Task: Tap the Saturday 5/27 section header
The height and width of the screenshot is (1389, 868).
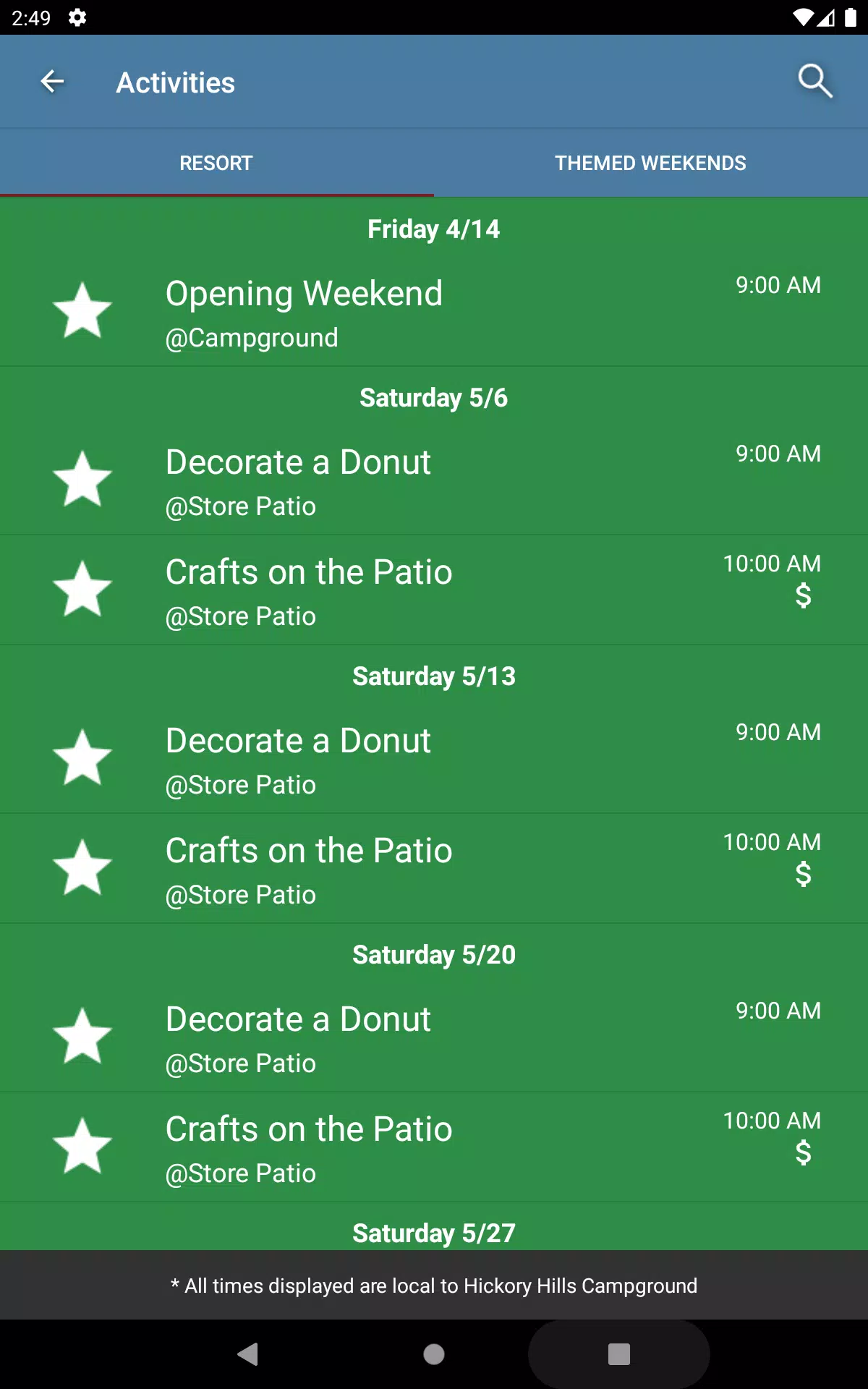Action: 433,1232
